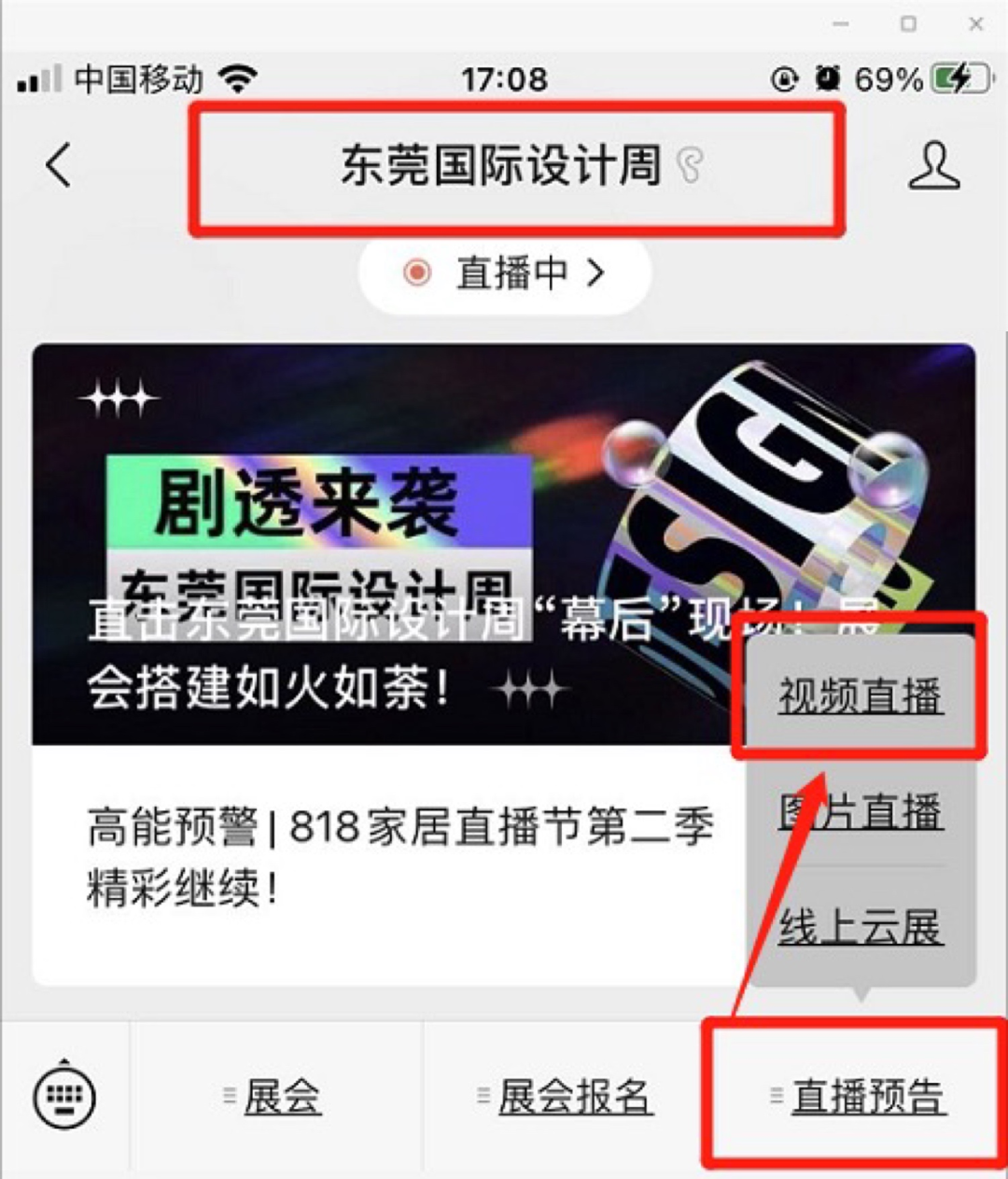The image size is (1008, 1179).
Task: Select 图片直播 from the popup menu
Action: click(x=861, y=810)
